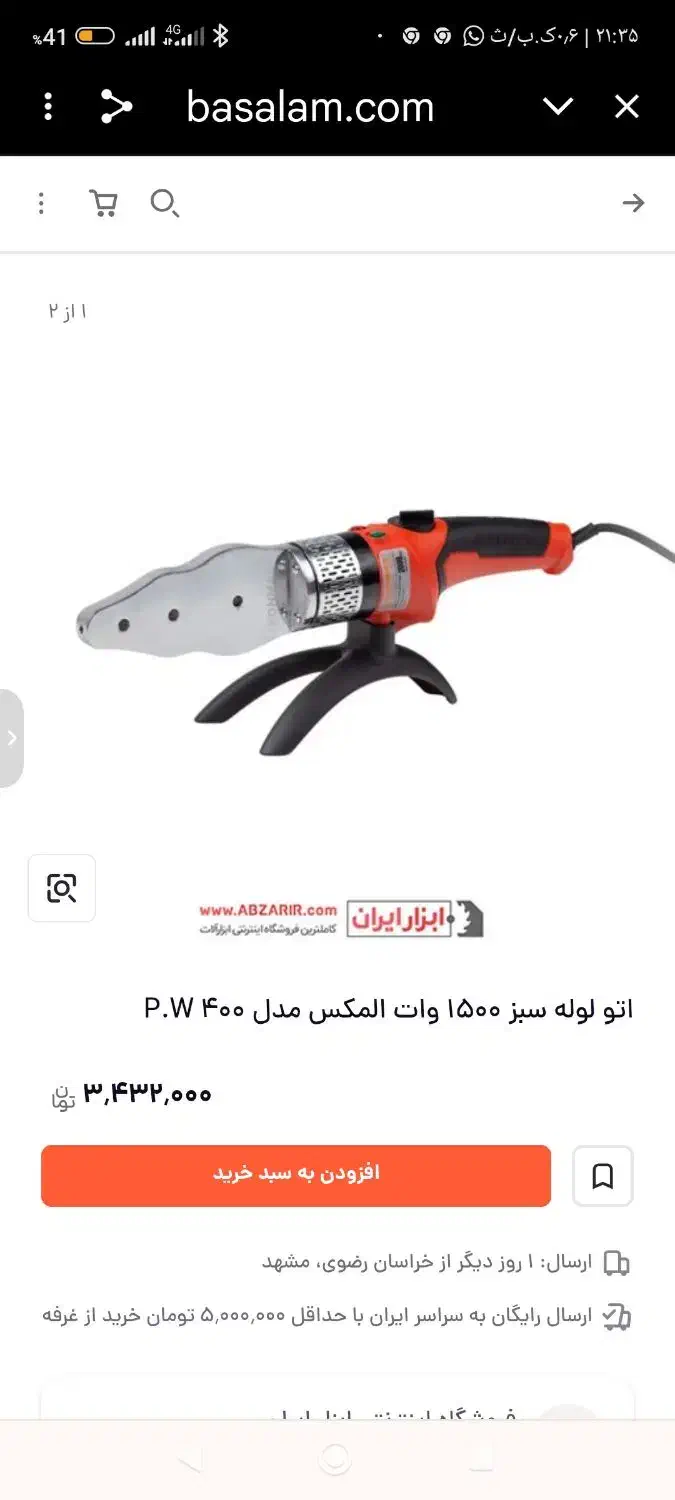Close the in-app browser tab

(x=627, y=107)
